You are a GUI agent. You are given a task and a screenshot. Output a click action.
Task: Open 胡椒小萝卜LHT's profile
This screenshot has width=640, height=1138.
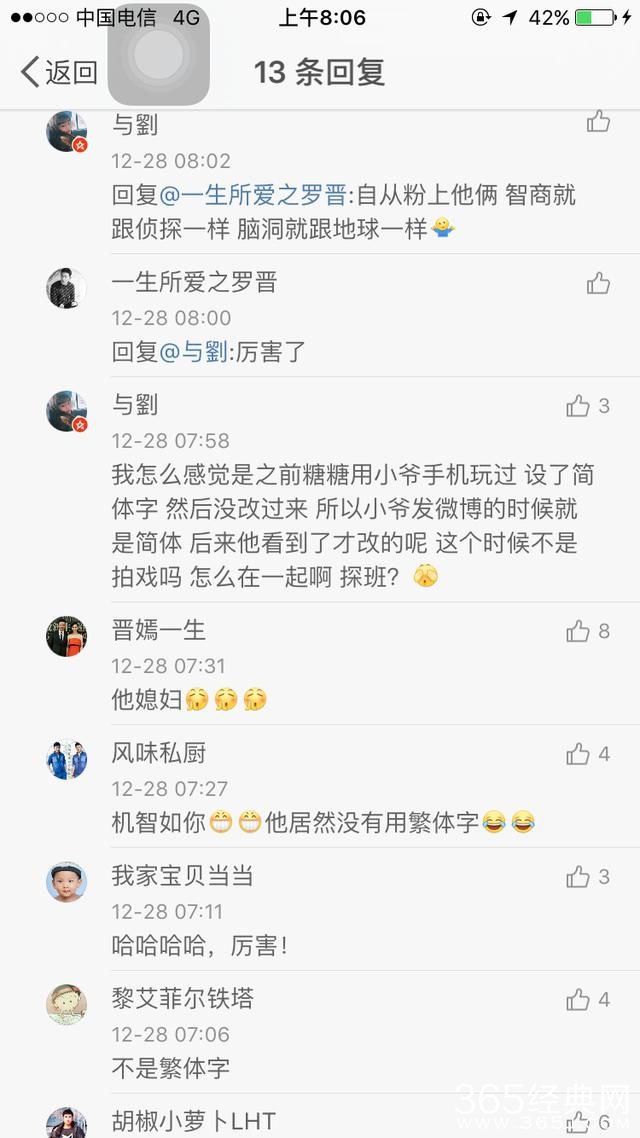pos(192,1121)
